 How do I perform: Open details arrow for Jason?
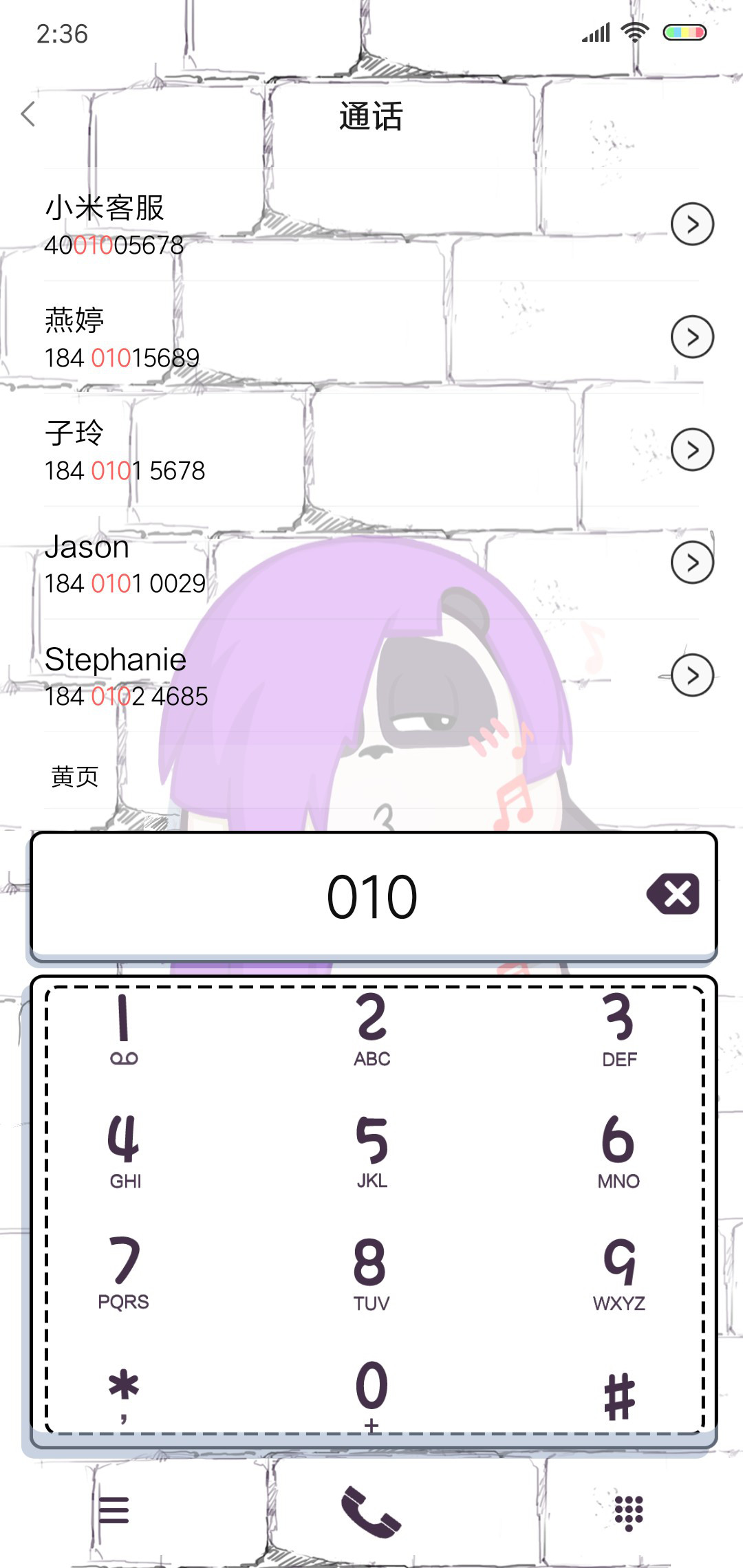[x=691, y=563]
